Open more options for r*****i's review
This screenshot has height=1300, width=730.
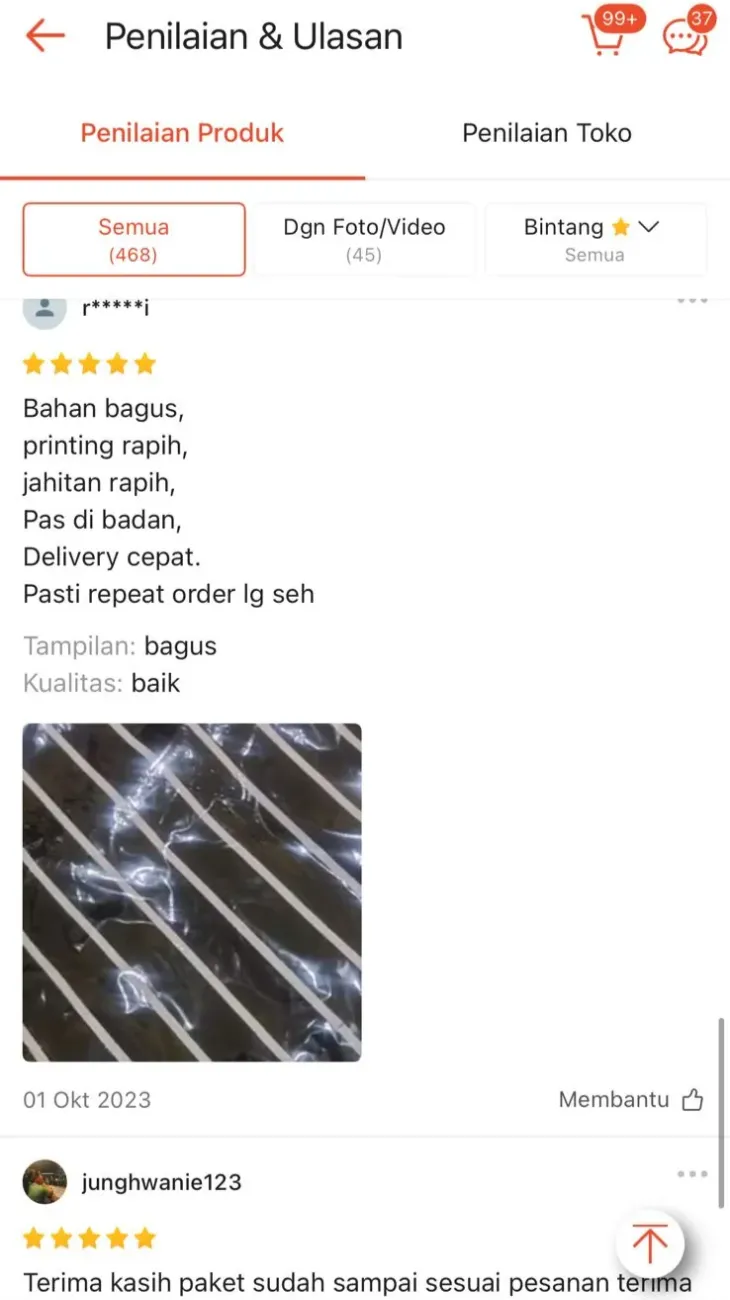click(x=692, y=300)
